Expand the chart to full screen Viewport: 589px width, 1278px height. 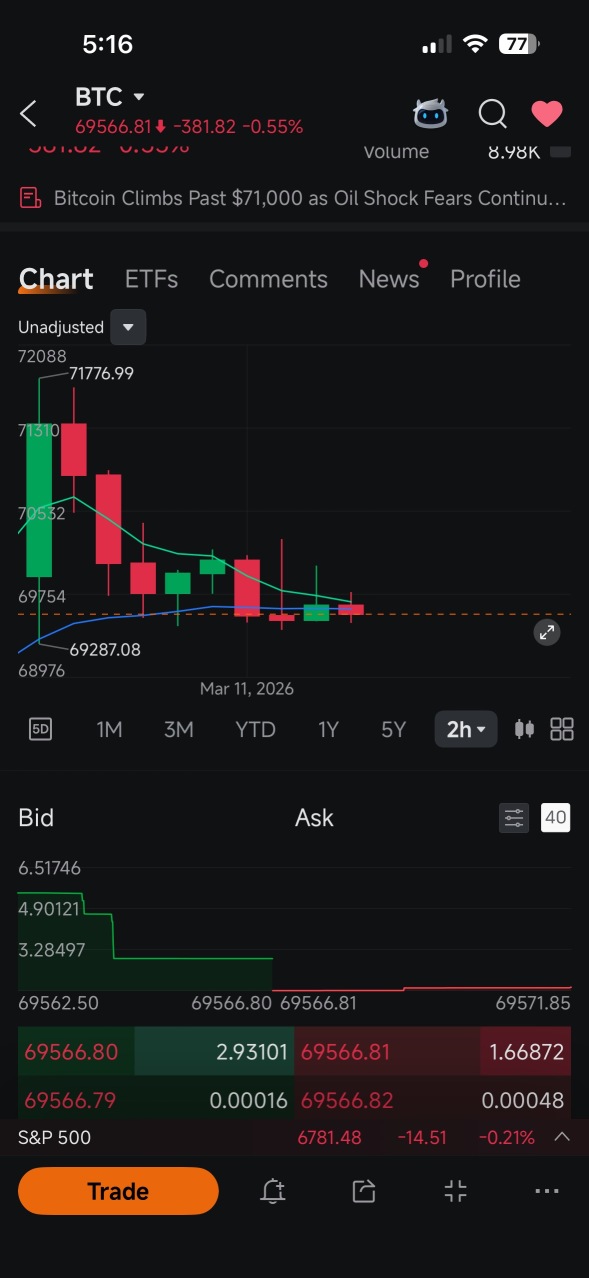tap(547, 632)
